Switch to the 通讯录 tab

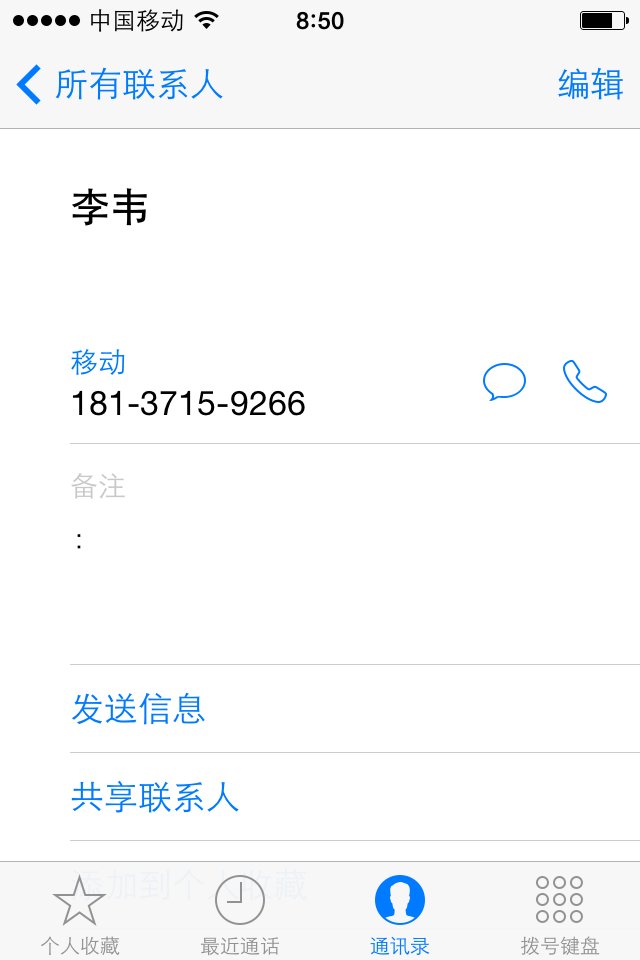400,912
